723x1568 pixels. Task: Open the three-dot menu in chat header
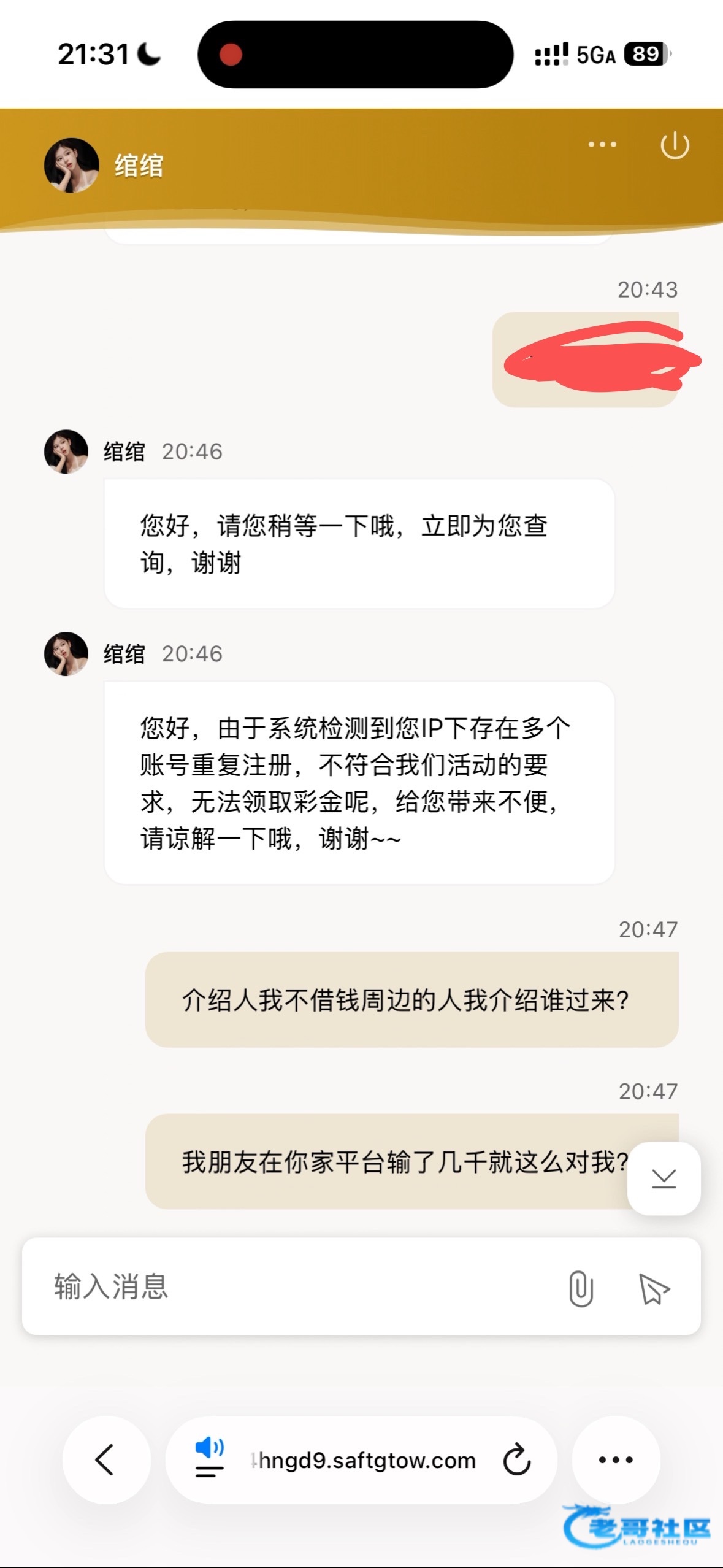[602, 145]
